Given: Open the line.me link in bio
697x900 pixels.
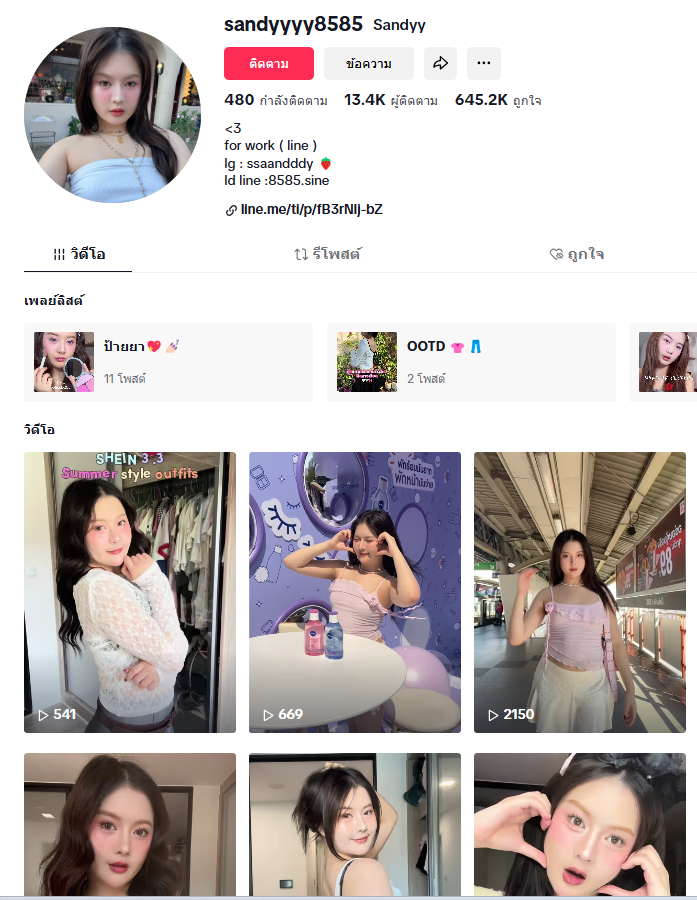Looking at the screenshot, I should coord(311,209).
